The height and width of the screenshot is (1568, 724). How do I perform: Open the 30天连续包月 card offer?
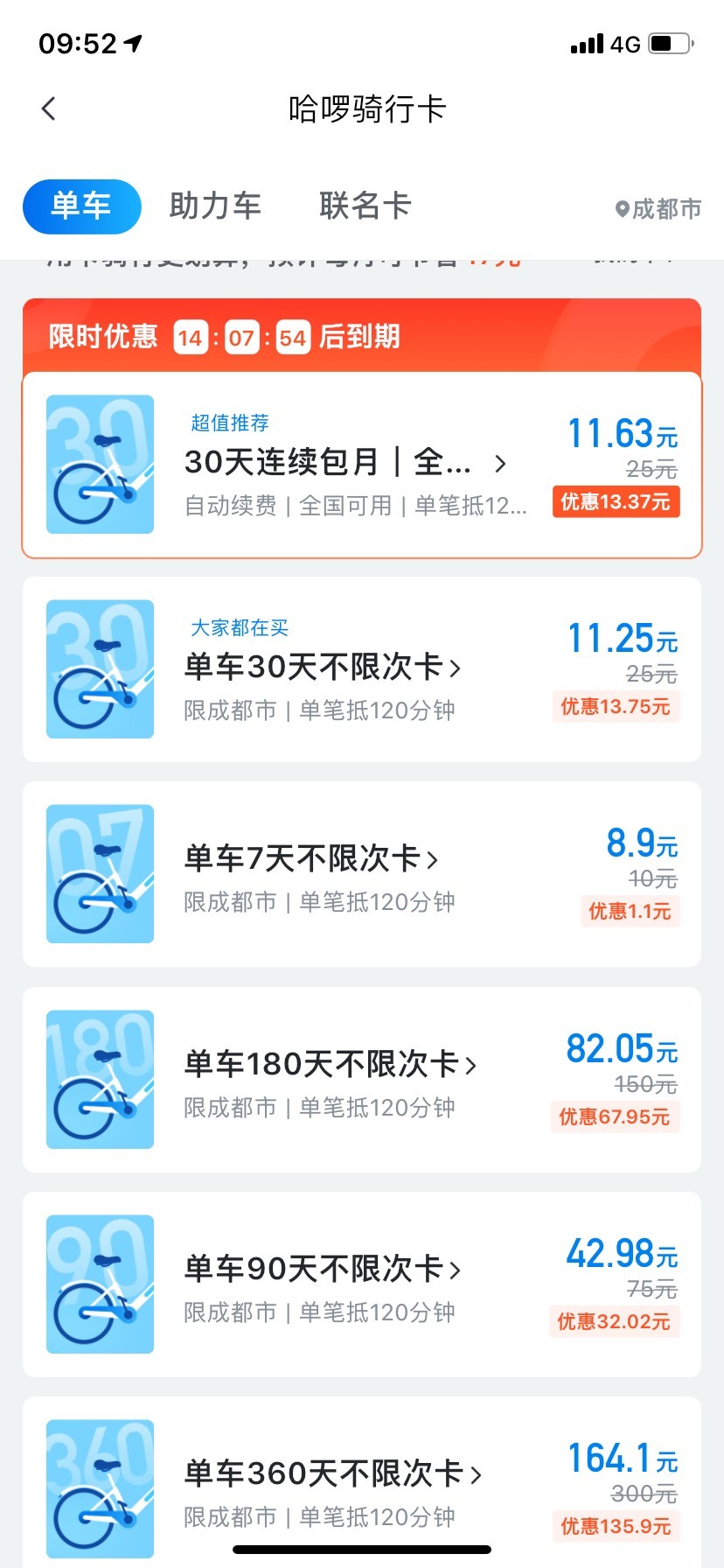(x=362, y=465)
